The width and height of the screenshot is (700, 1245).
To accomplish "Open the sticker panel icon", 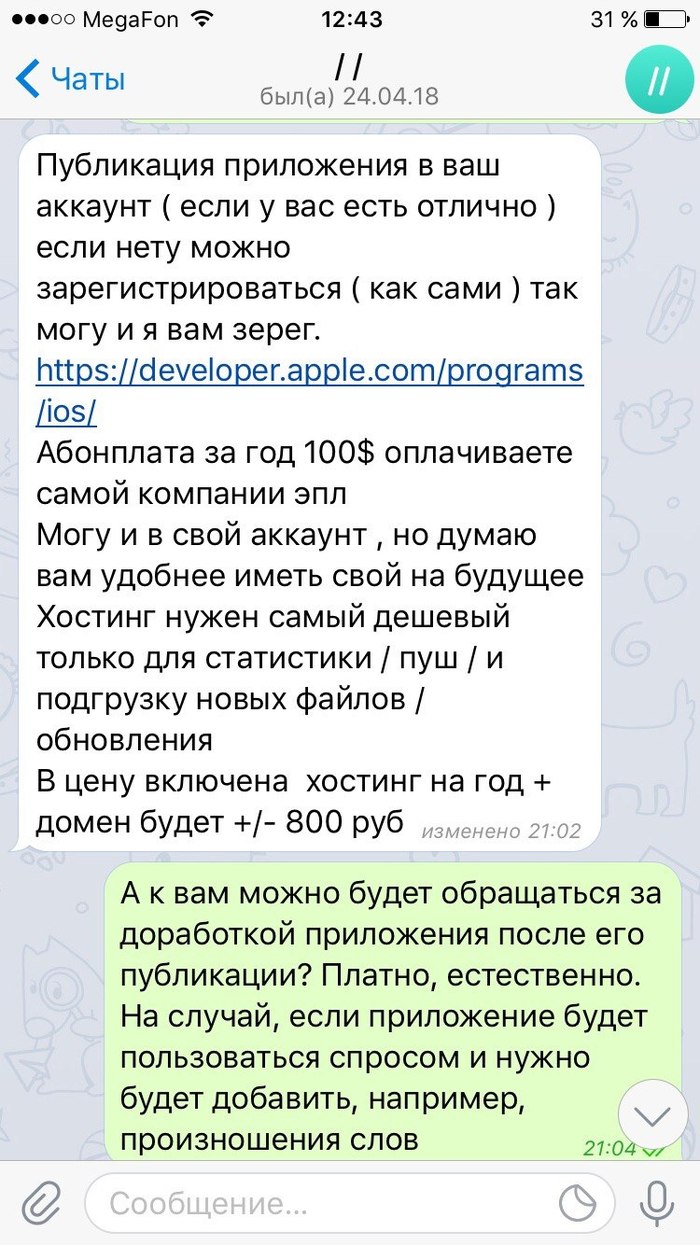I will point(575,1203).
